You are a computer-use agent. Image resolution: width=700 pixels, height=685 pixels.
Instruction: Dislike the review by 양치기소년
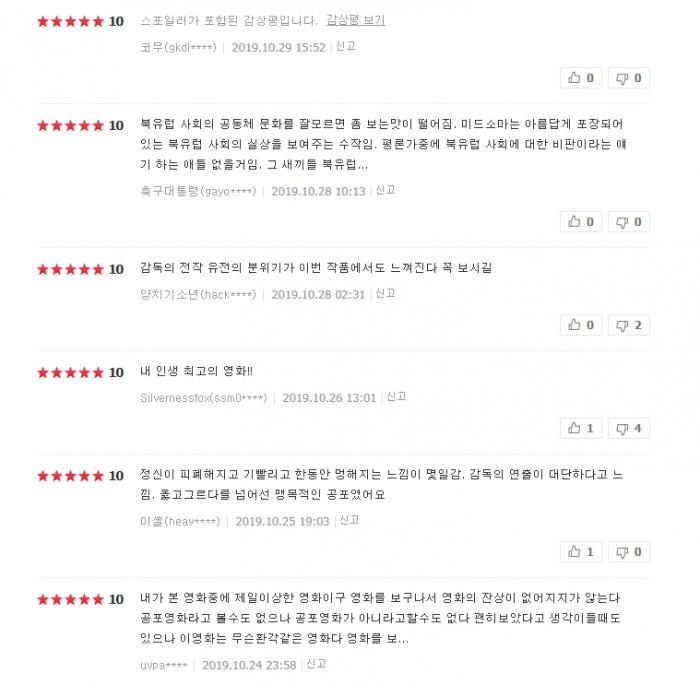629,325
